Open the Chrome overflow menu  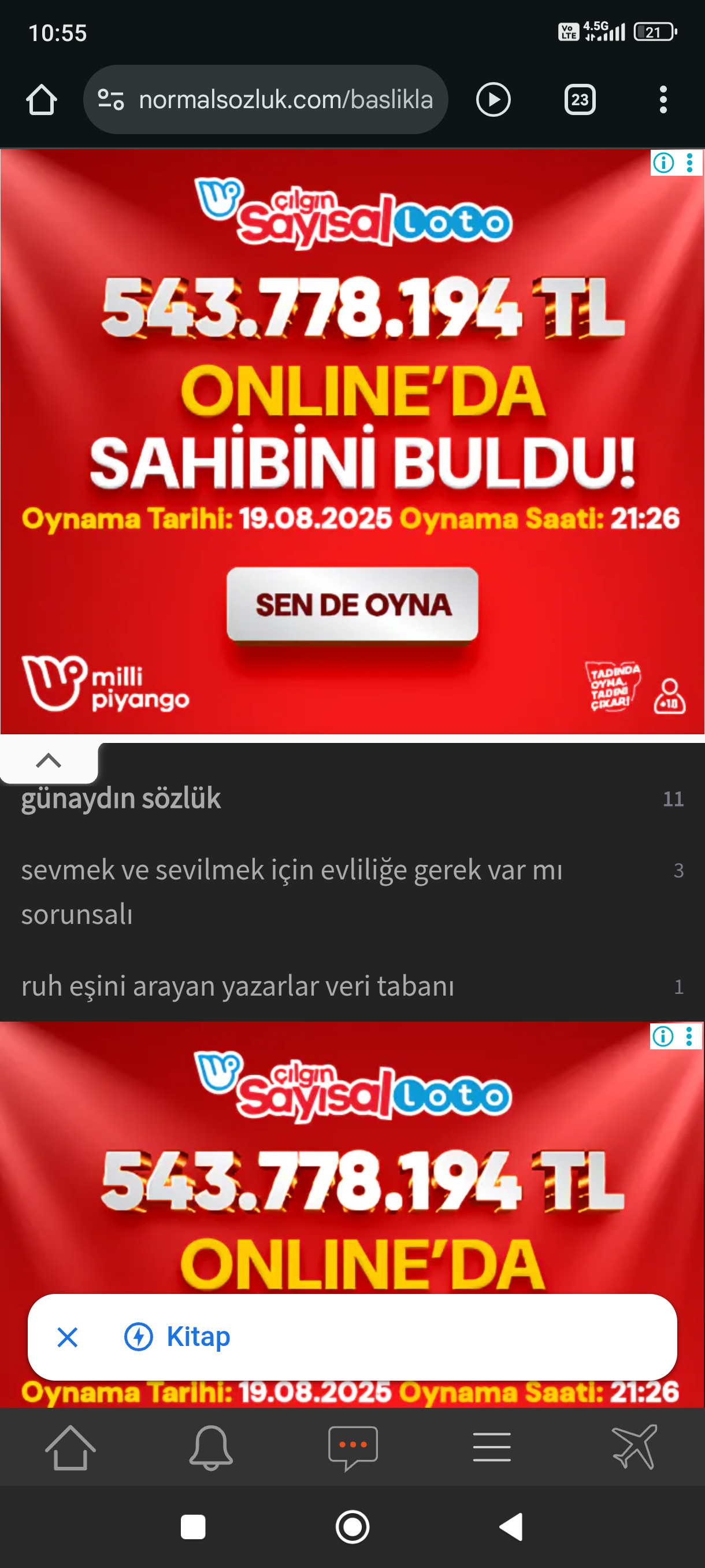click(x=663, y=99)
